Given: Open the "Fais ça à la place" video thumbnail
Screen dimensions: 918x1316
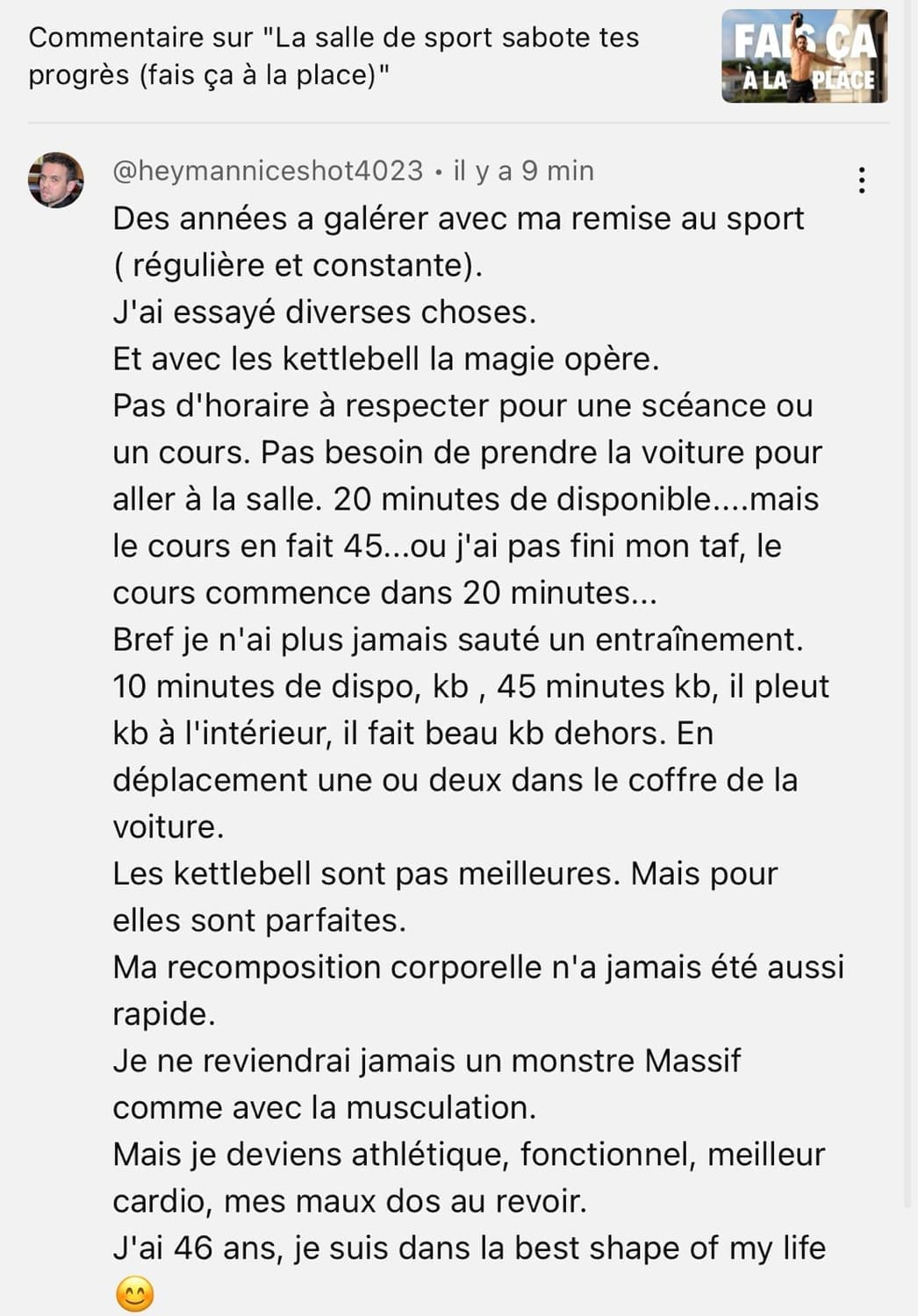Looking at the screenshot, I should [804, 57].
